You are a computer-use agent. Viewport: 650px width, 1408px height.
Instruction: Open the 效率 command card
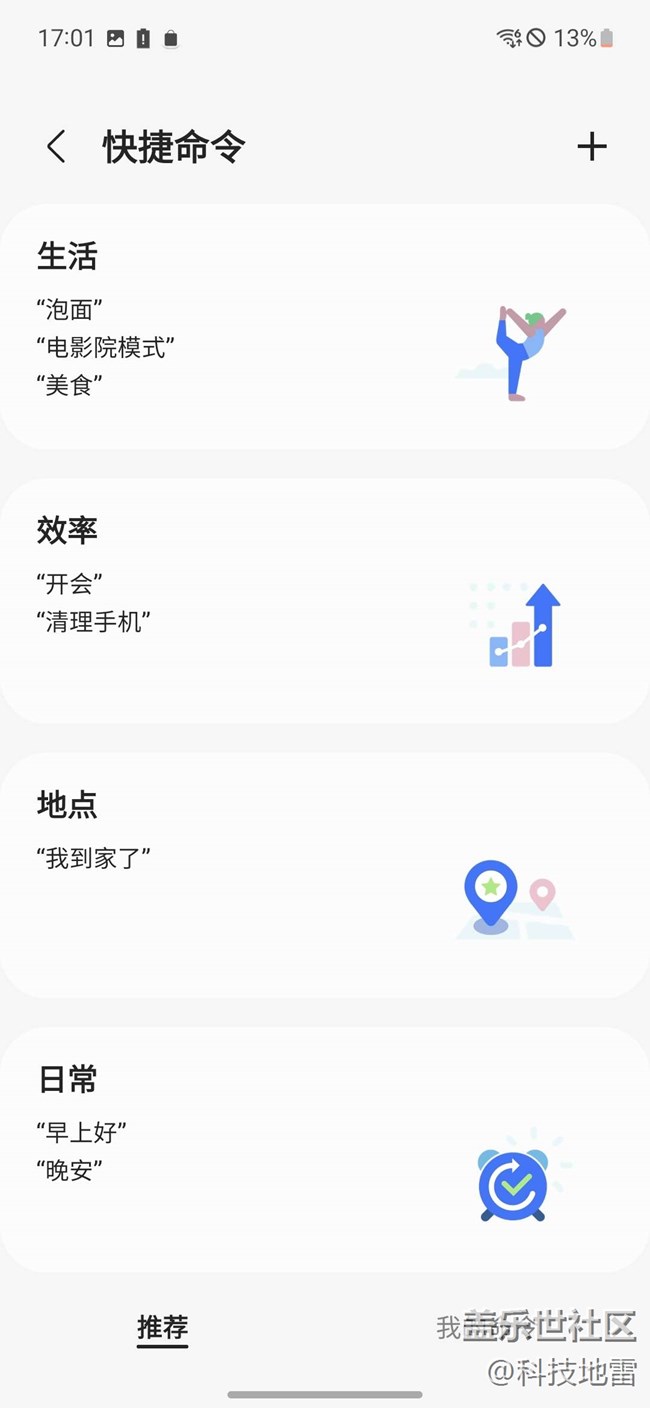point(325,600)
